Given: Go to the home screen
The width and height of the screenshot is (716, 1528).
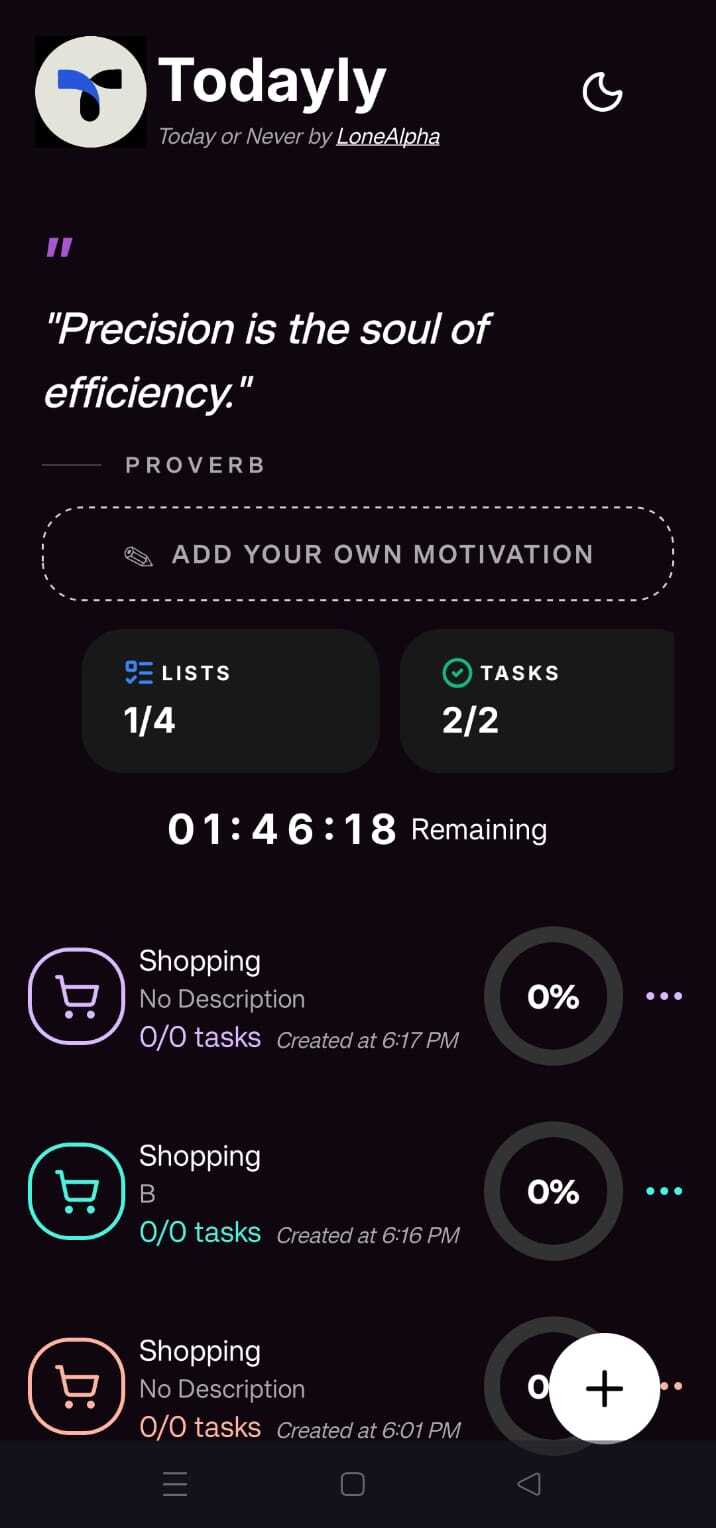Looking at the screenshot, I should pyautogui.click(x=353, y=1484).
